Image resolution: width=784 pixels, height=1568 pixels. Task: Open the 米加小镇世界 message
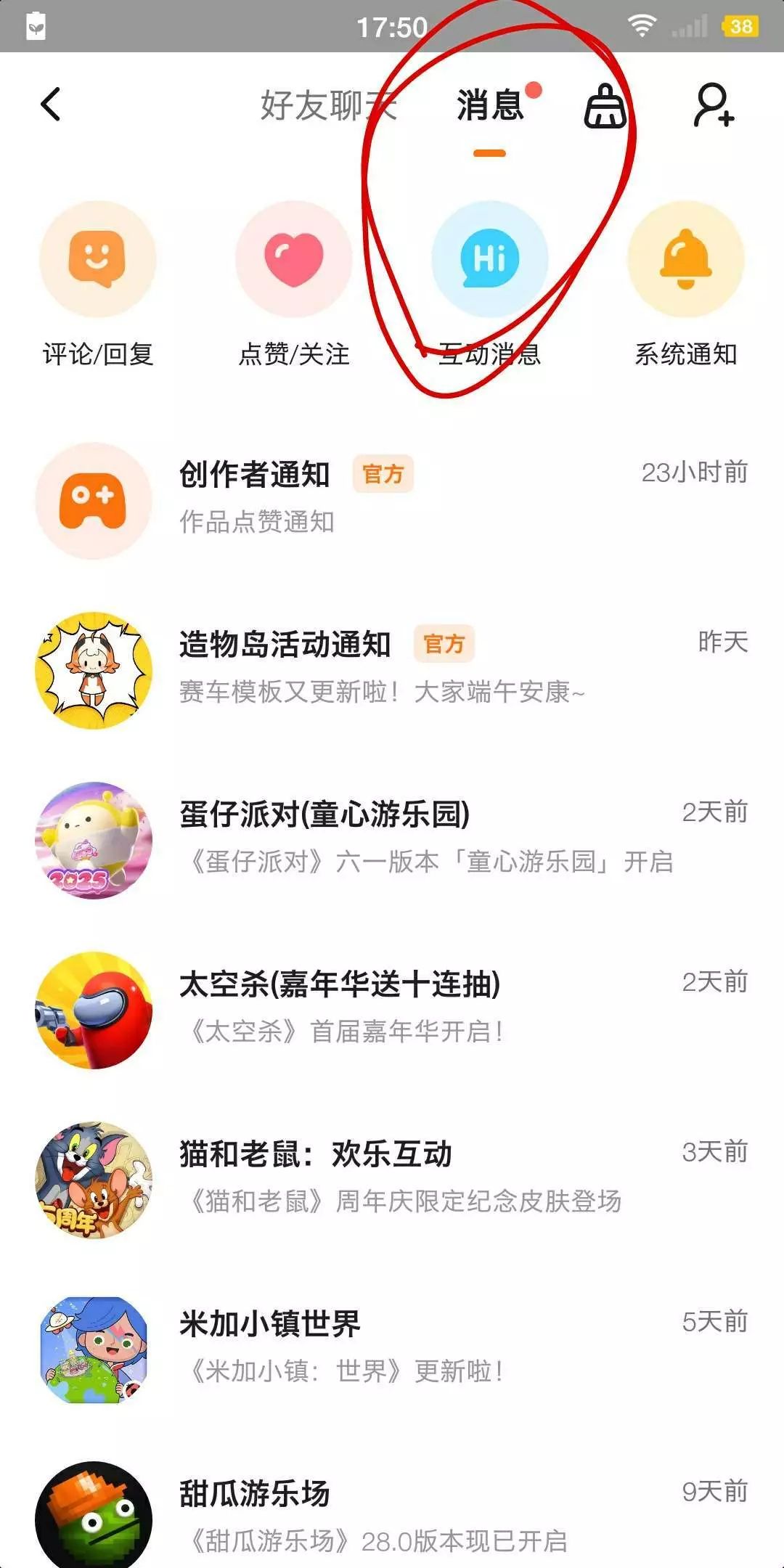click(392, 1348)
